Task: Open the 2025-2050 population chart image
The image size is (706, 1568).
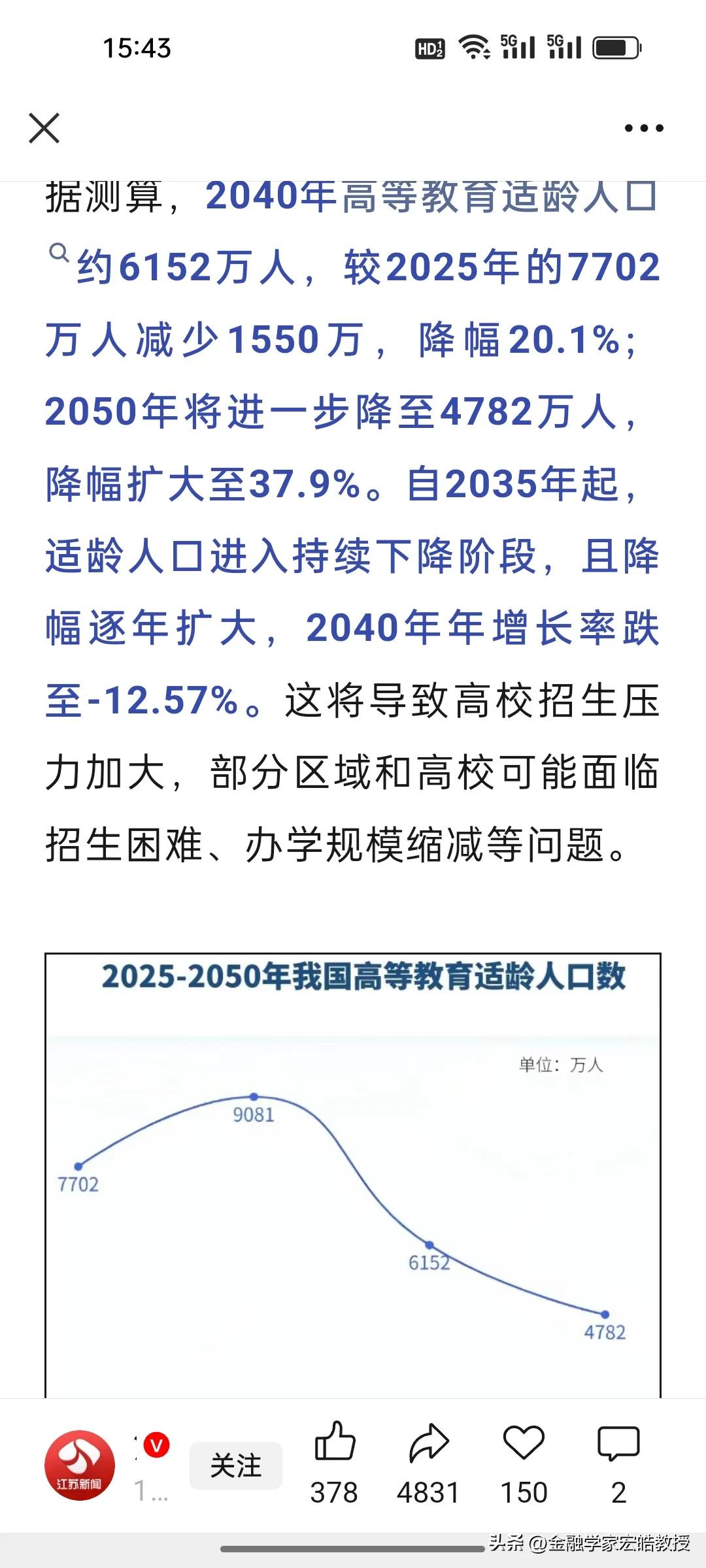Action: pos(353,1175)
